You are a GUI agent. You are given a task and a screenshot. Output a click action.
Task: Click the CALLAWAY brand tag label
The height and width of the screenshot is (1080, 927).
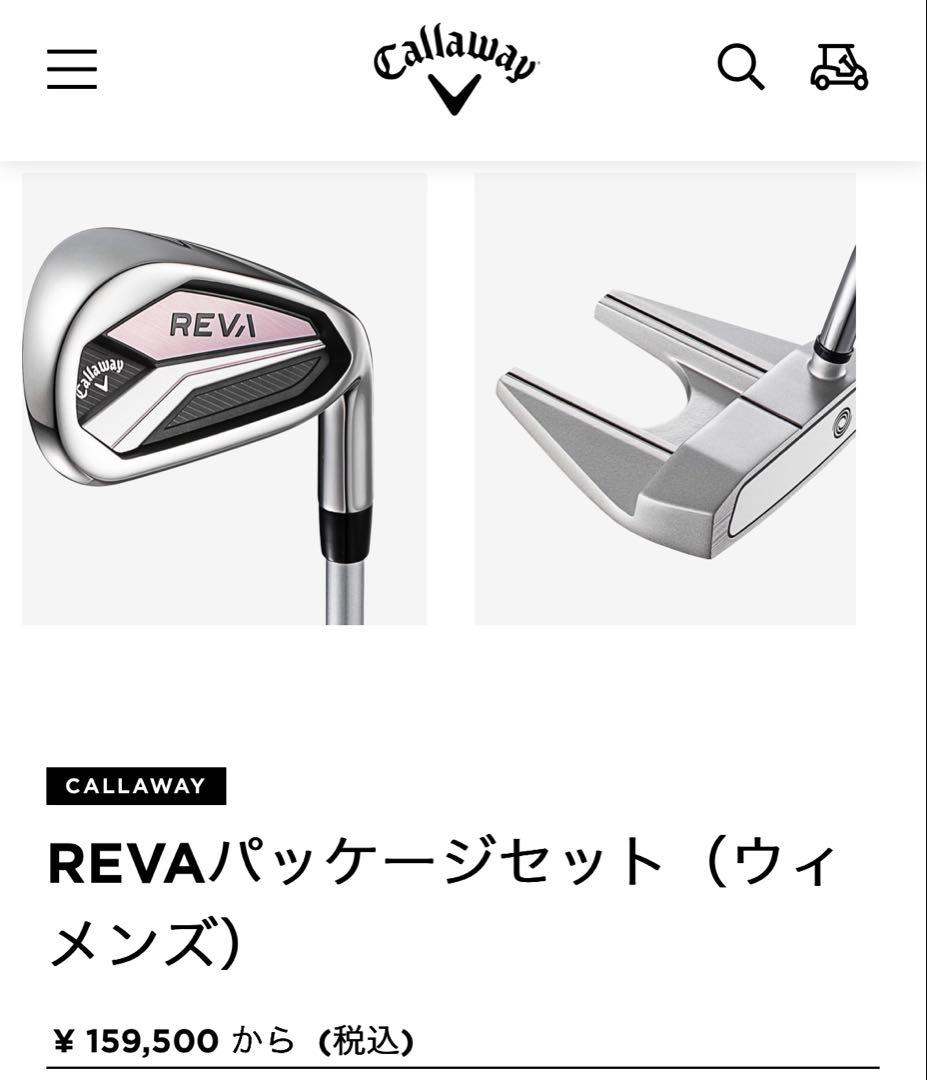coord(137,786)
